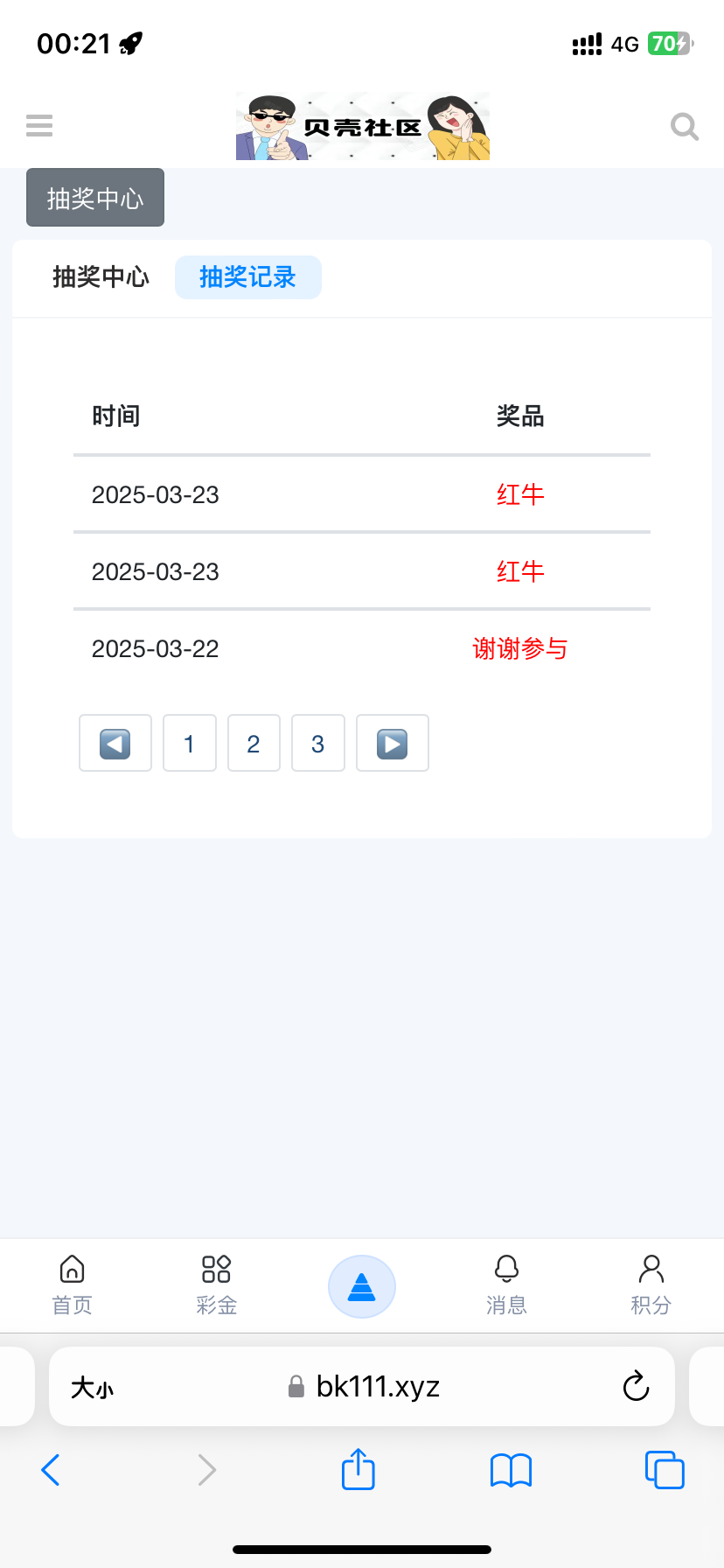This screenshot has height=1568, width=724.
Task: Go to next page of records
Action: pos(393,744)
